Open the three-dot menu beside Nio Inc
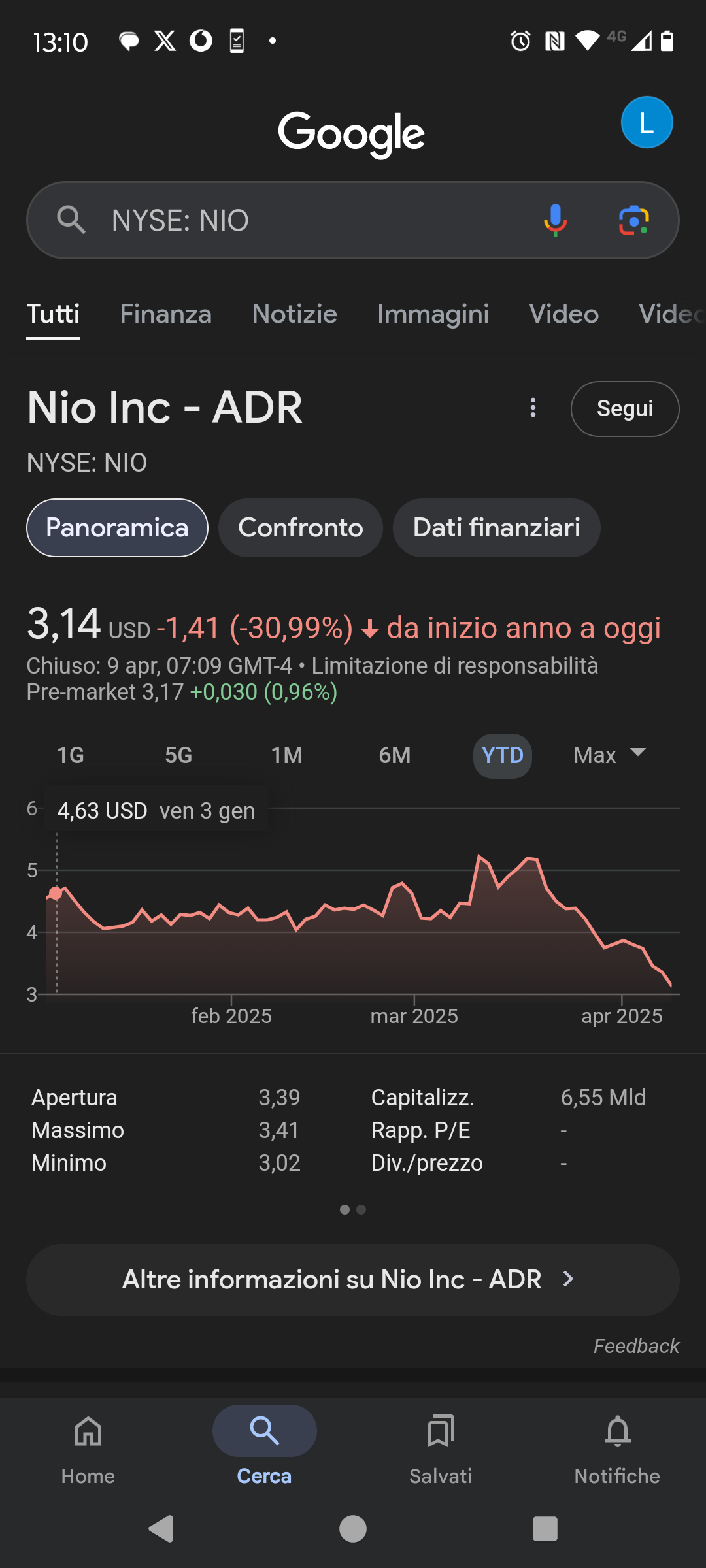 click(x=533, y=408)
